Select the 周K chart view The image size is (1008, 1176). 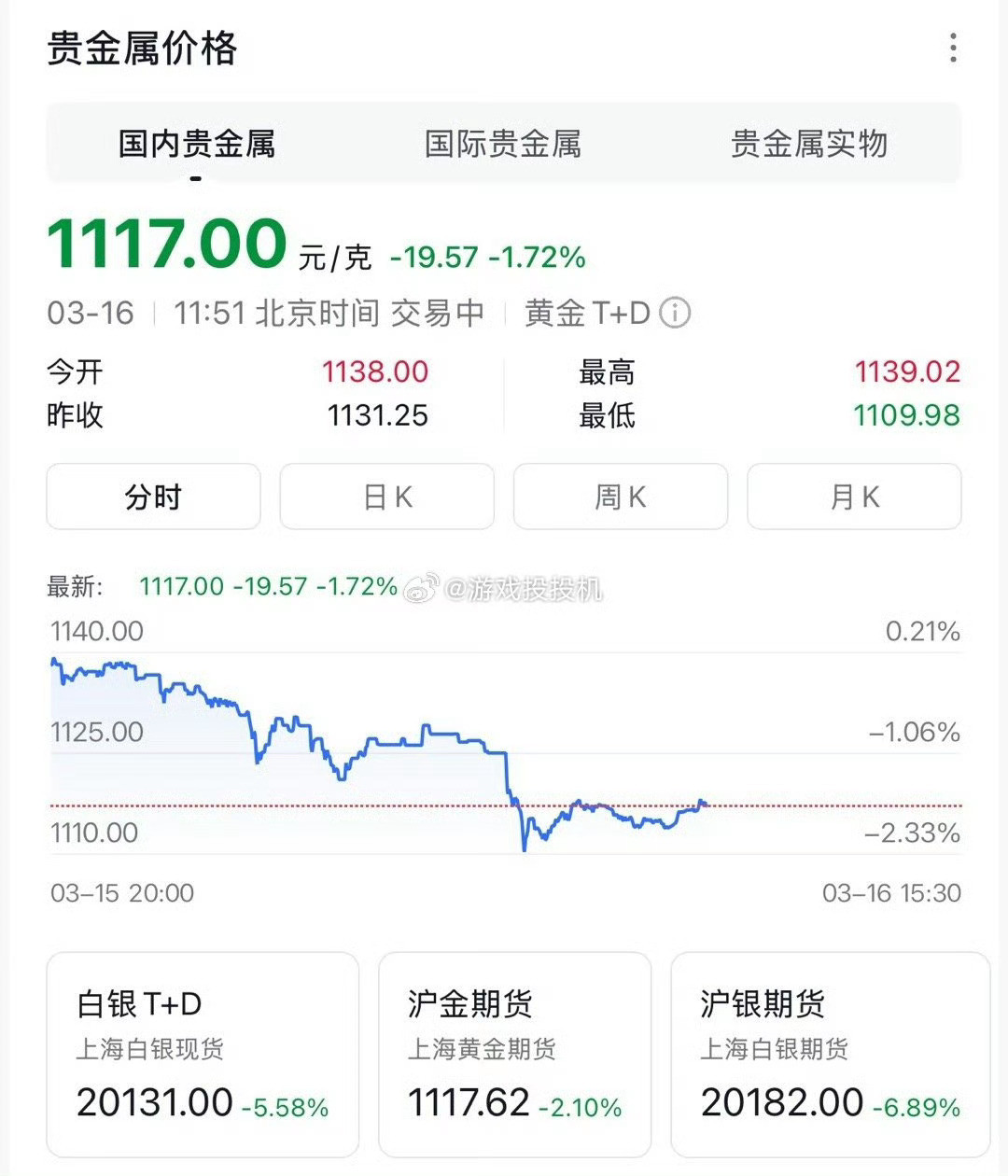pyautogui.click(x=620, y=497)
